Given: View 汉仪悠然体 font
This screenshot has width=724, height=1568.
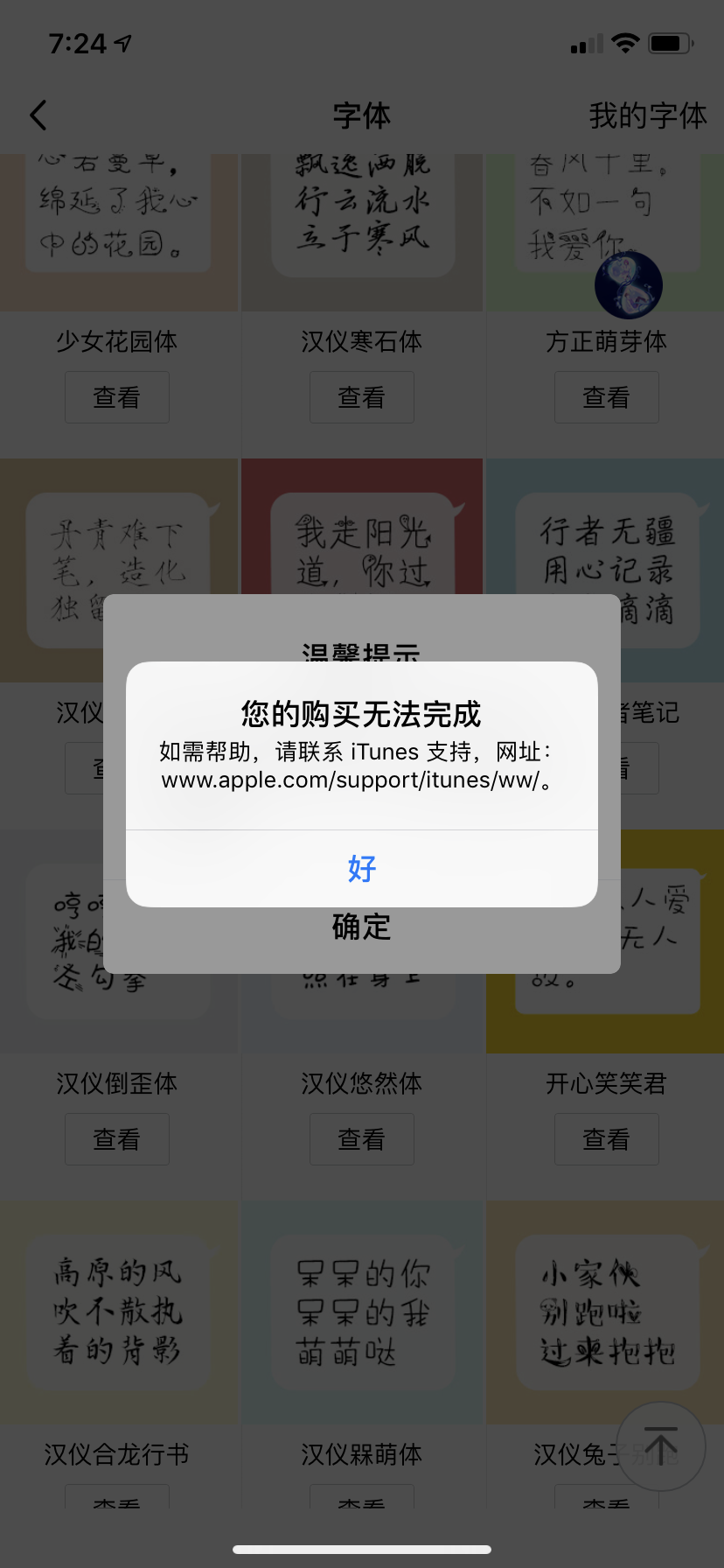Looking at the screenshot, I should pos(361,1139).
